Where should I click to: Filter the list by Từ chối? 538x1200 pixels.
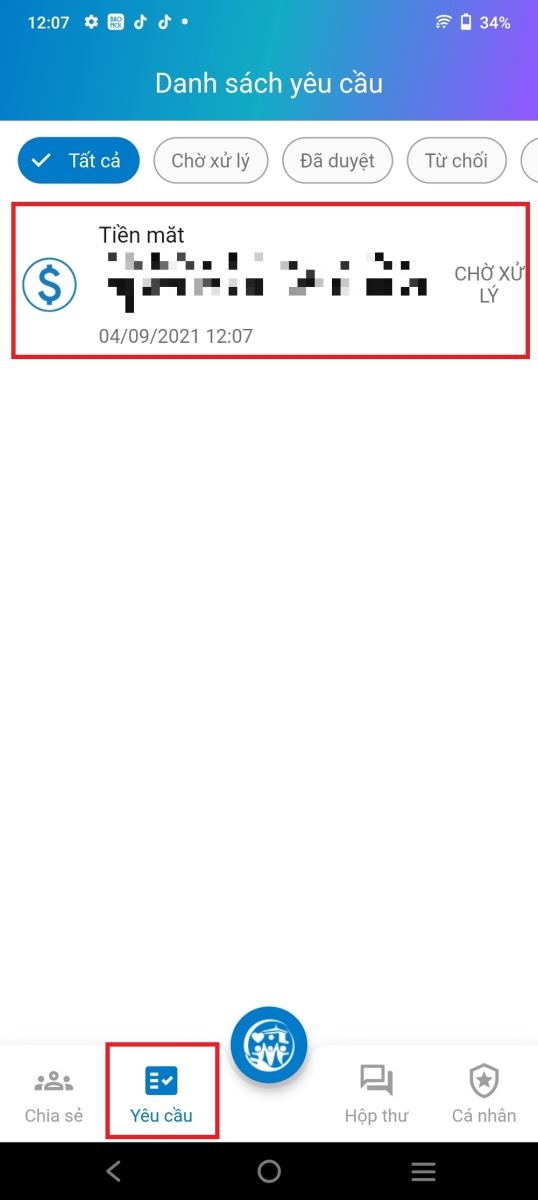tap(456, 161)
